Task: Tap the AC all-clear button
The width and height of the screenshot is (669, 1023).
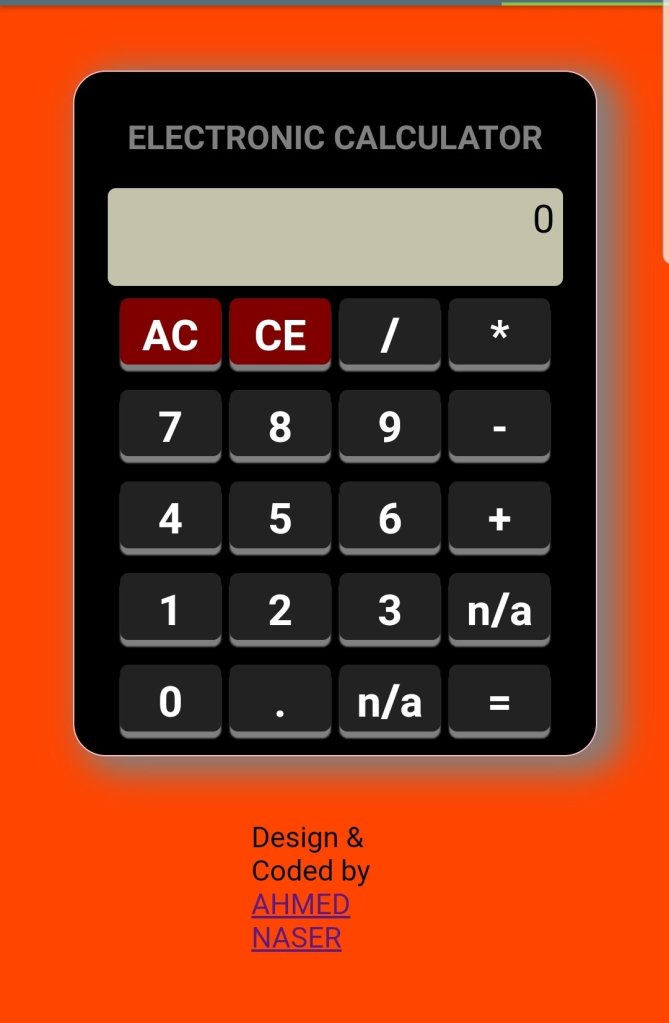Action: point(170,334)
